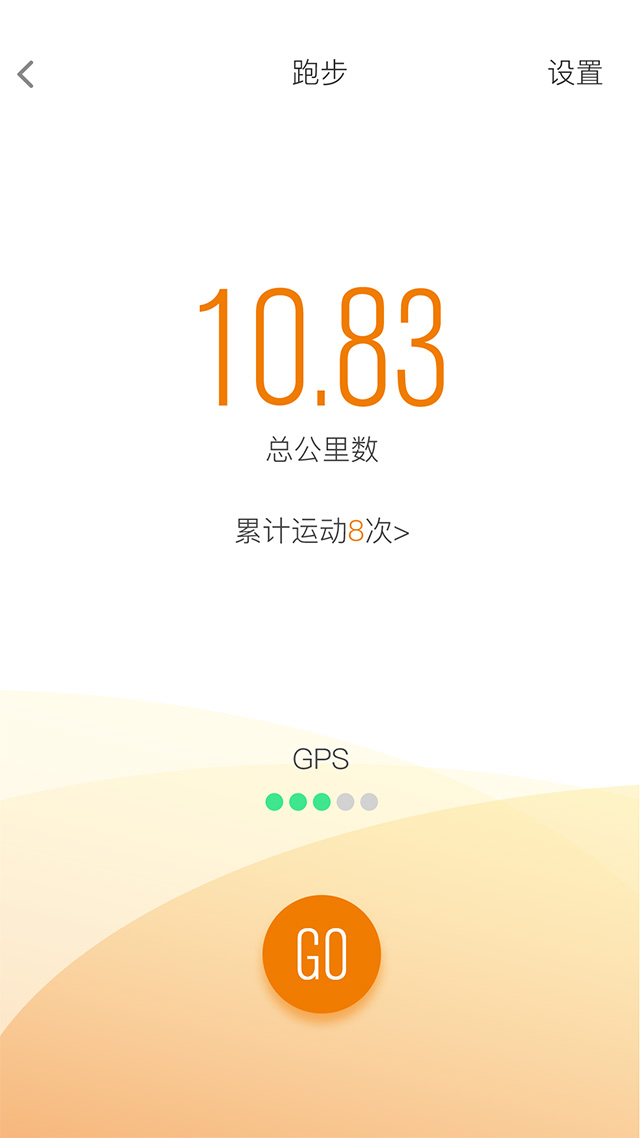The width and height of the screenshot is (640, 1138).
Task: Open the 累计运动8次 workout history link
Action: pyautogui.click(x=322, y=531)
